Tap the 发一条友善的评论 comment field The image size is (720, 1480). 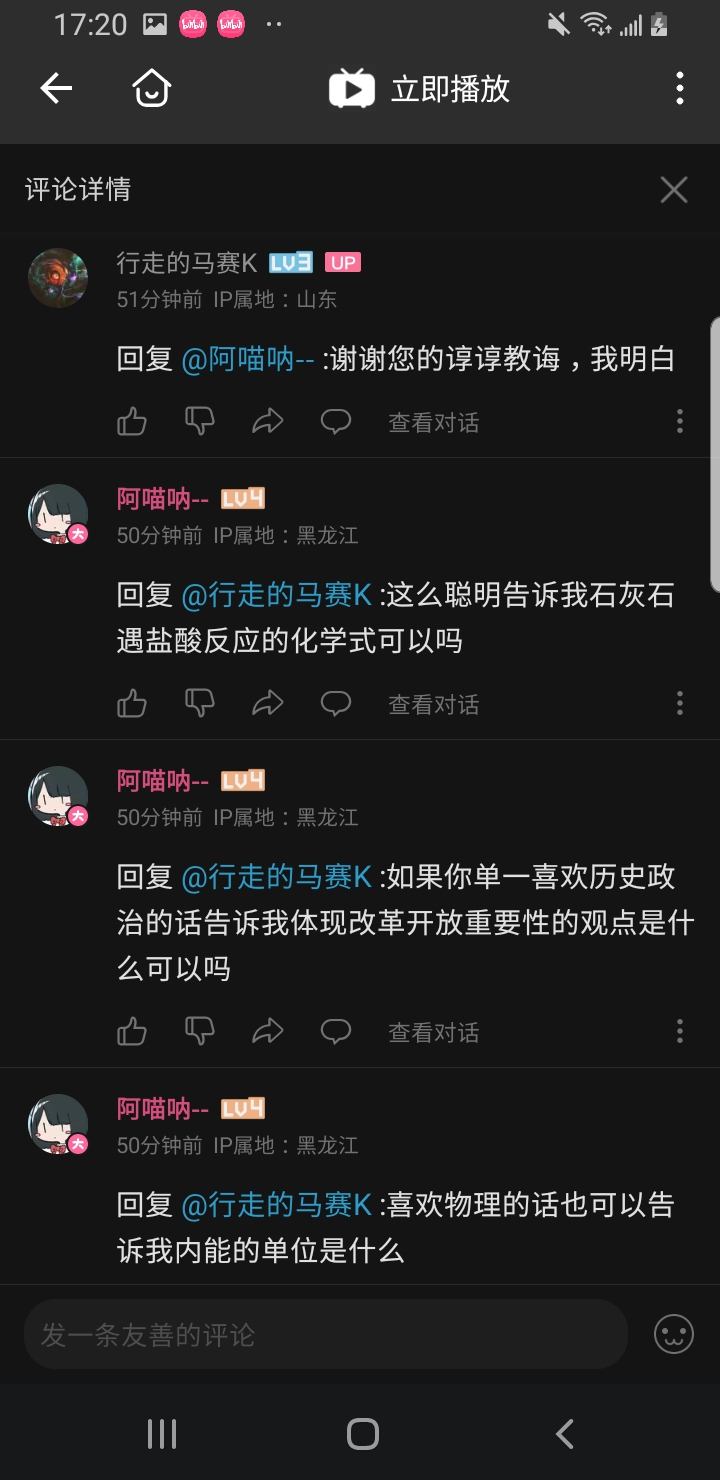tap(325, 1334)
